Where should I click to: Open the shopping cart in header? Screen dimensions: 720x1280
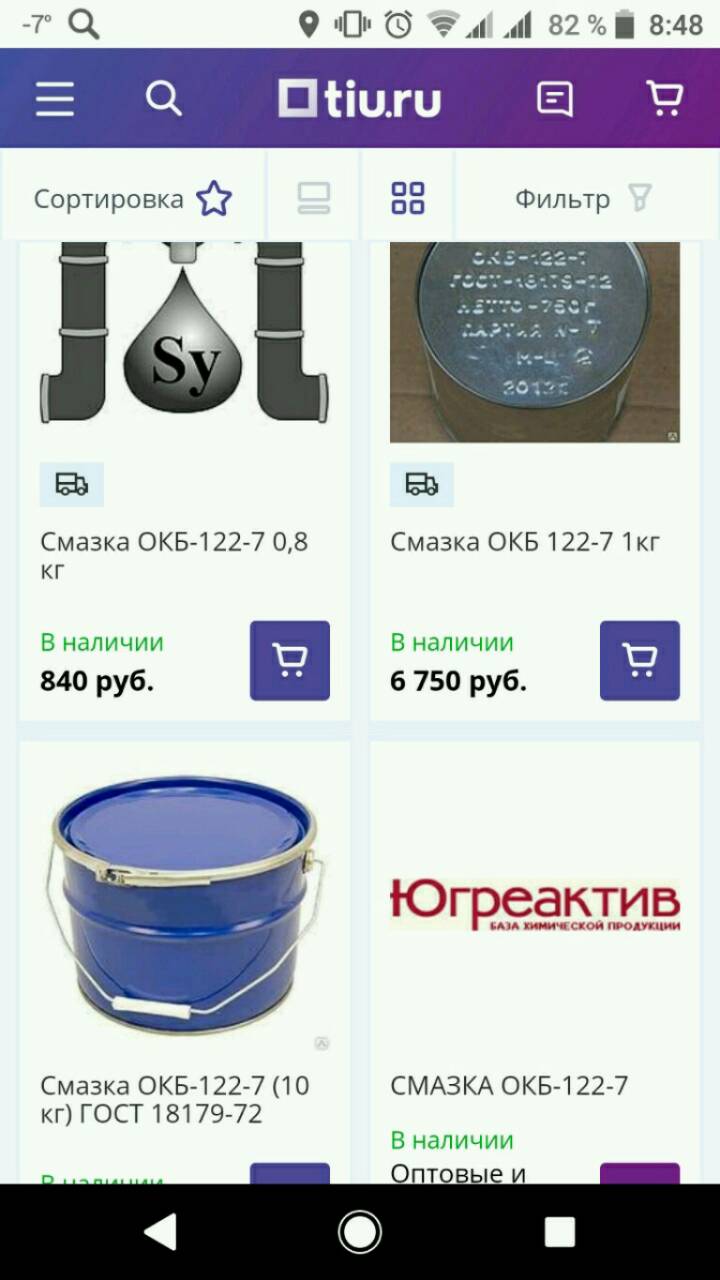tap(665, 98)
